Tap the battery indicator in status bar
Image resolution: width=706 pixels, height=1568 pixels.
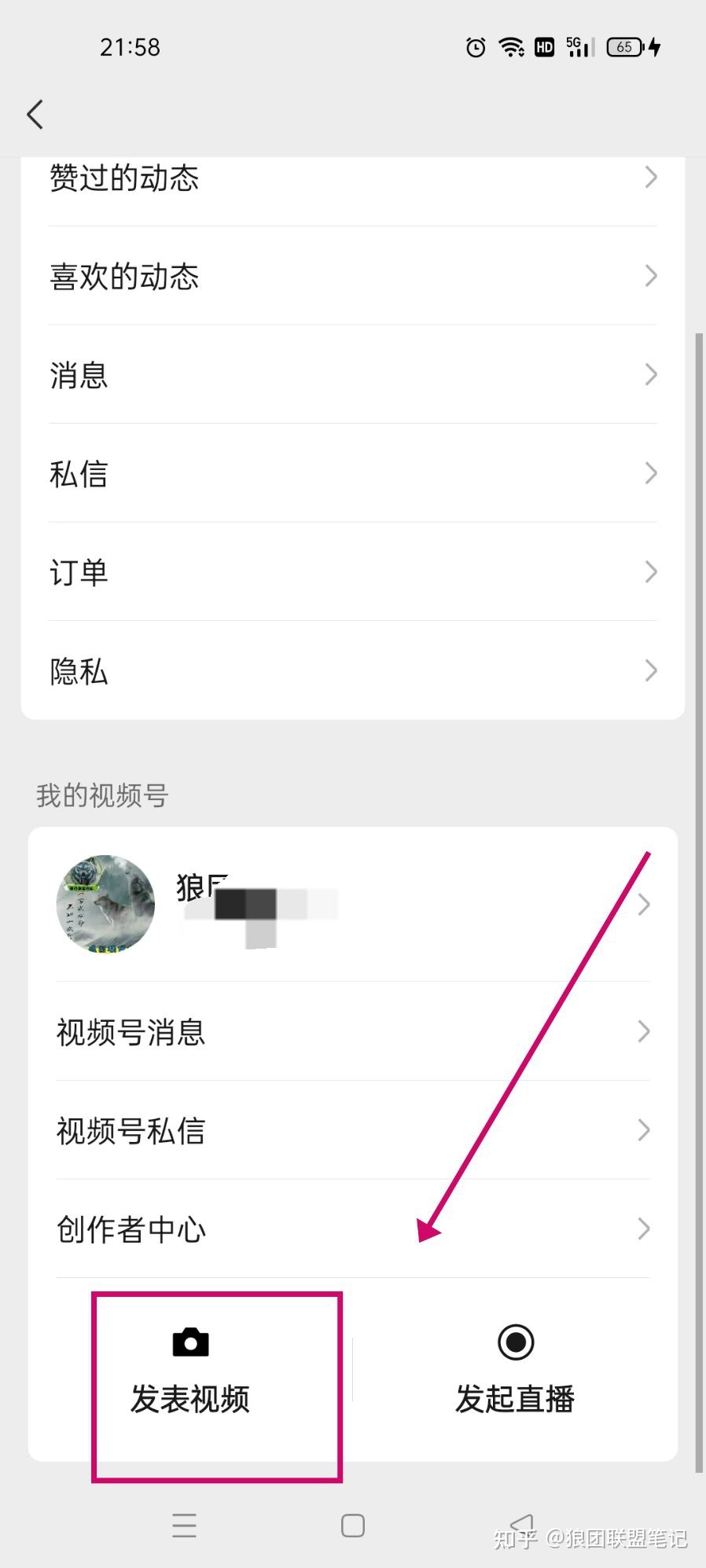623,47
